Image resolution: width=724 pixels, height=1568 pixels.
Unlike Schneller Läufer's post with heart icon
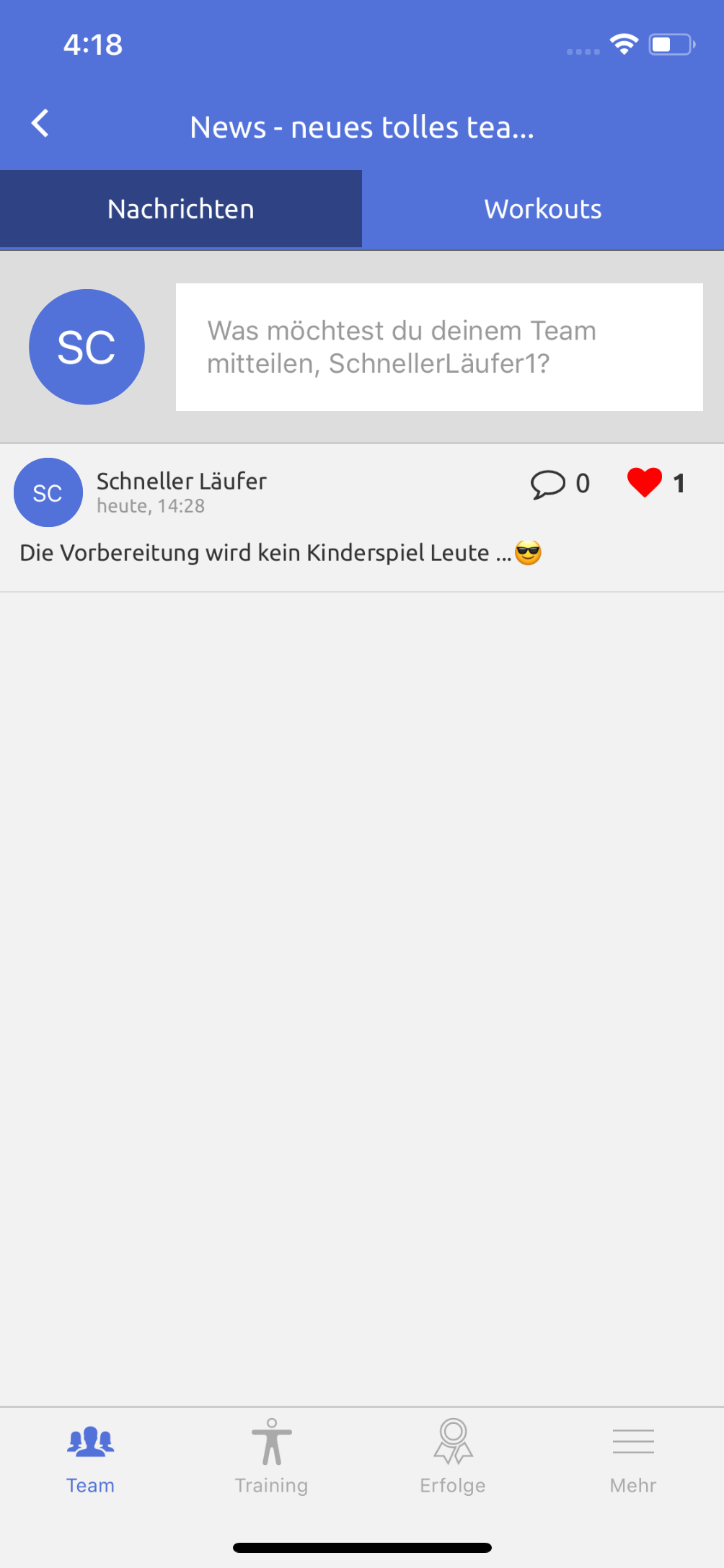tap(645, 483)
